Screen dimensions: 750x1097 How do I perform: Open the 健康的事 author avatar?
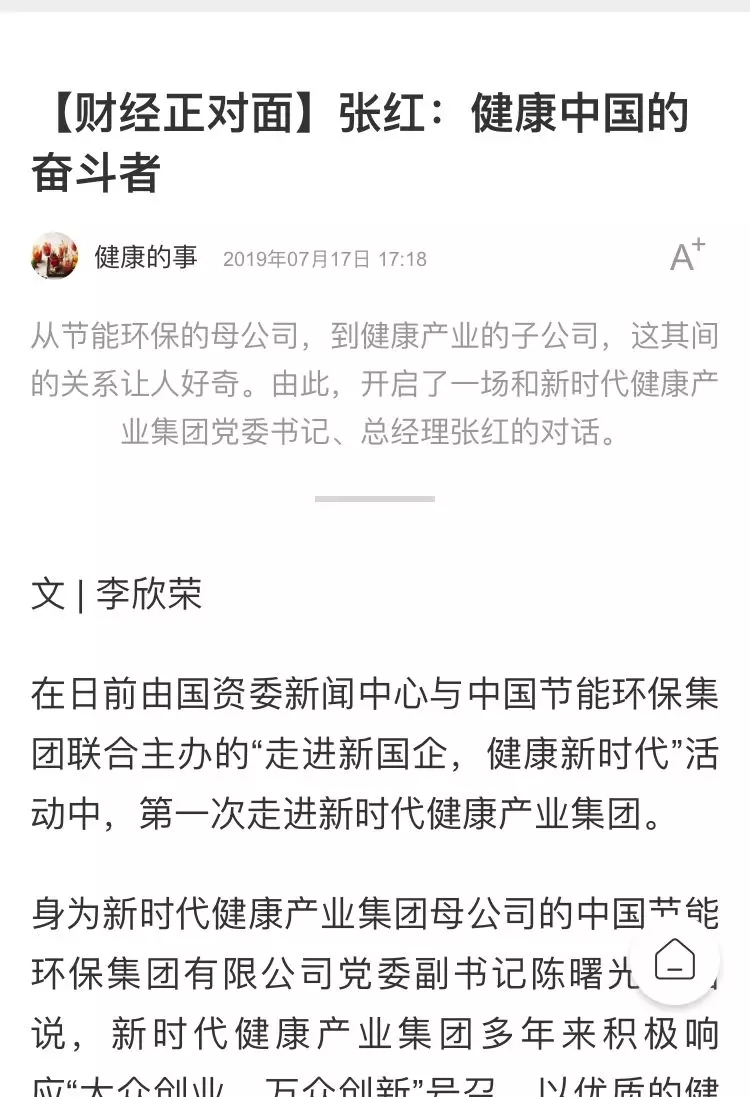(55, 257)
